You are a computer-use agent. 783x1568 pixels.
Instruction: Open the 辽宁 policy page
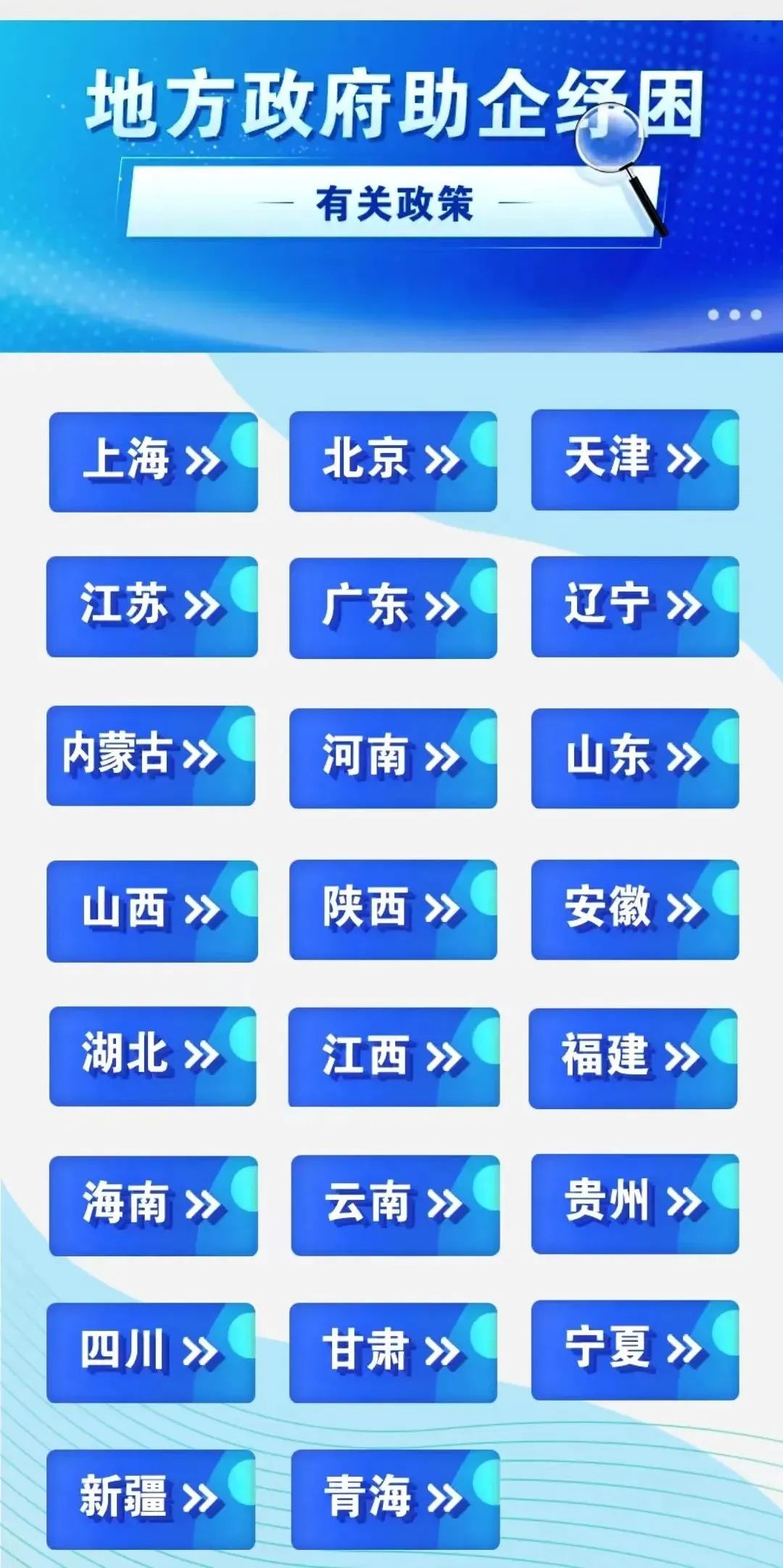coord(634,607)
